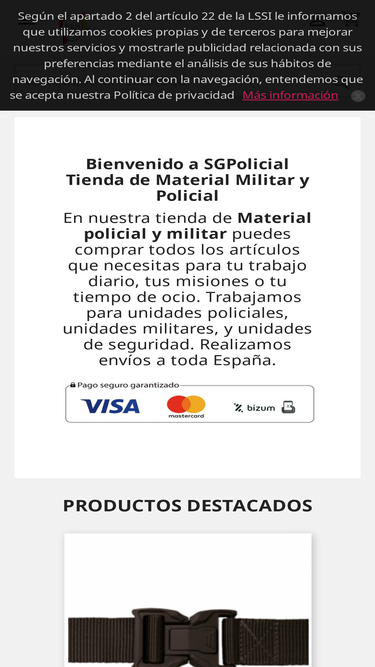
Task: Dismiss the cookie notice banner
Action: (358, 96)
